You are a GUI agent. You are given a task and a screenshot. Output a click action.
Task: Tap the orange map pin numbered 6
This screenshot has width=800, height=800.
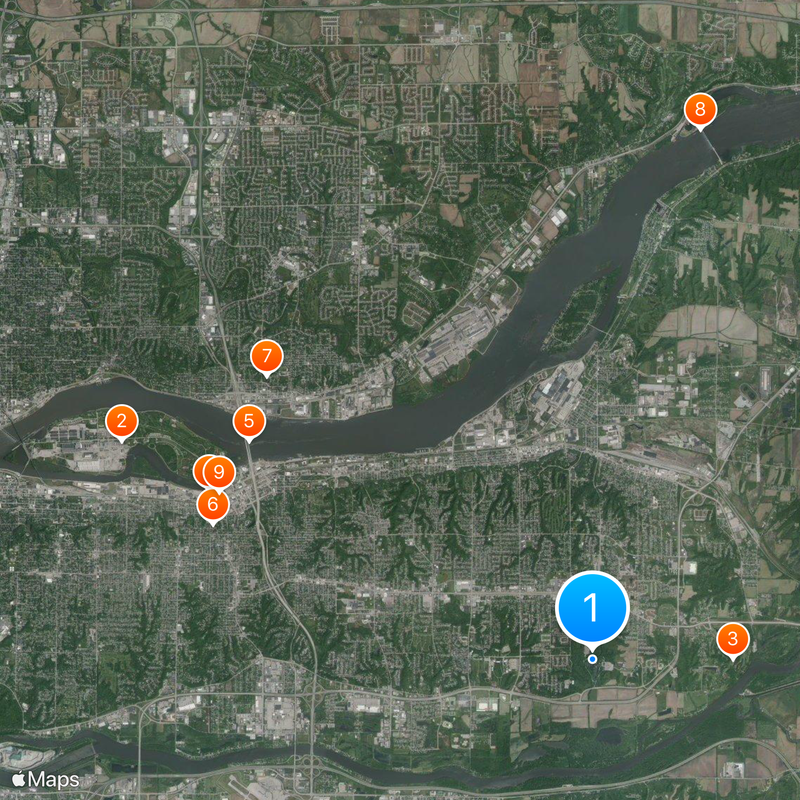click(212, 505)
